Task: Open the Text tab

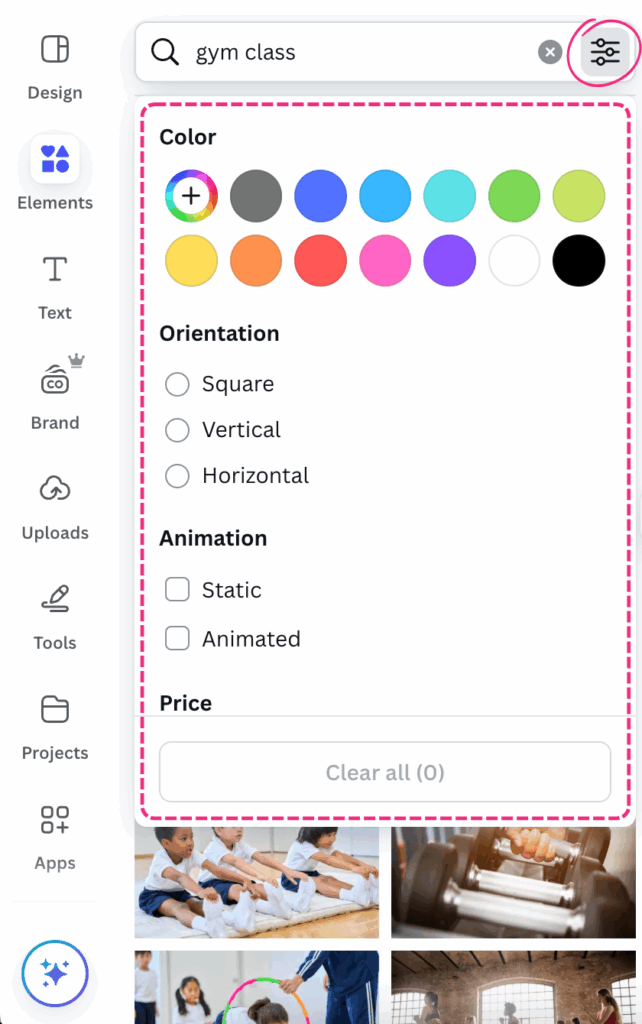Action: pos(55,286)
